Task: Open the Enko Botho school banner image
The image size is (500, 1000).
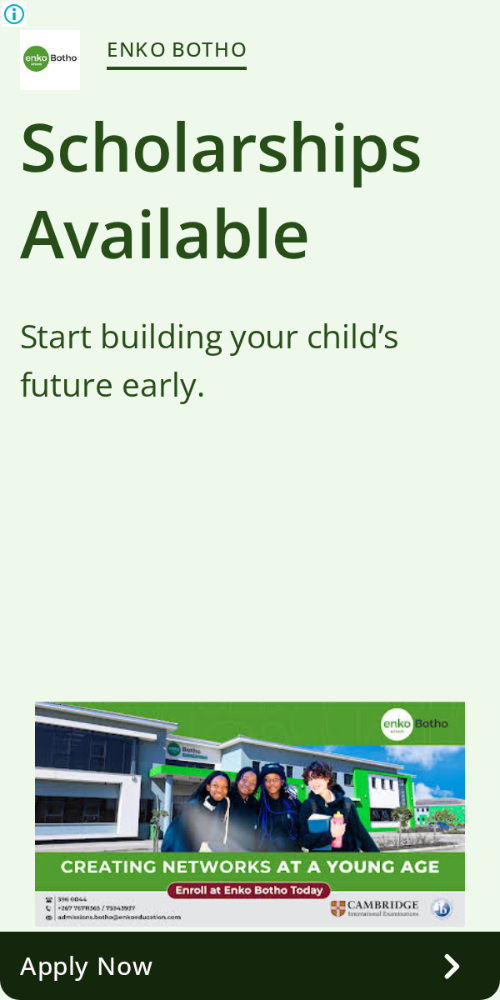Action: 250,814
